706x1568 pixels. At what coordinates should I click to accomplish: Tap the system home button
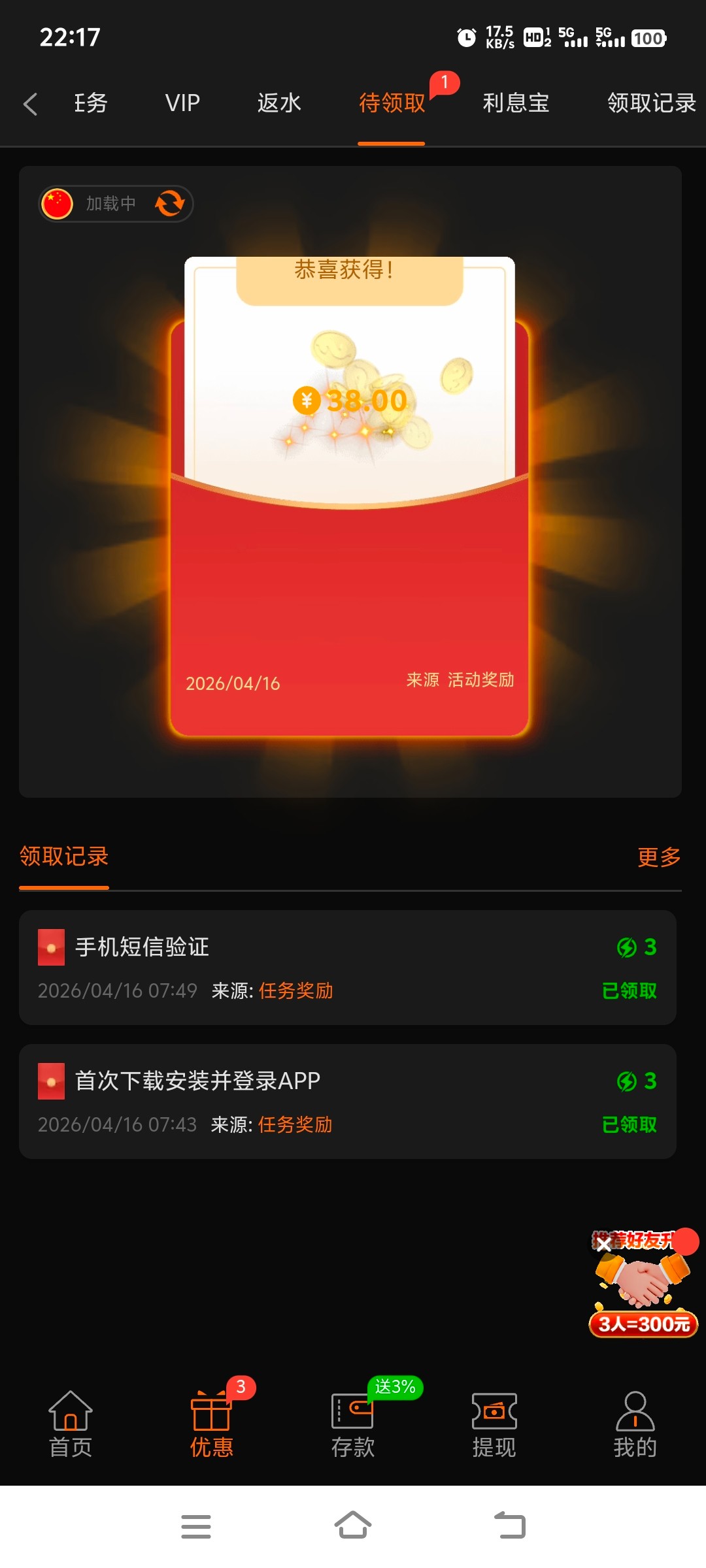click(x=353, y=1526)
